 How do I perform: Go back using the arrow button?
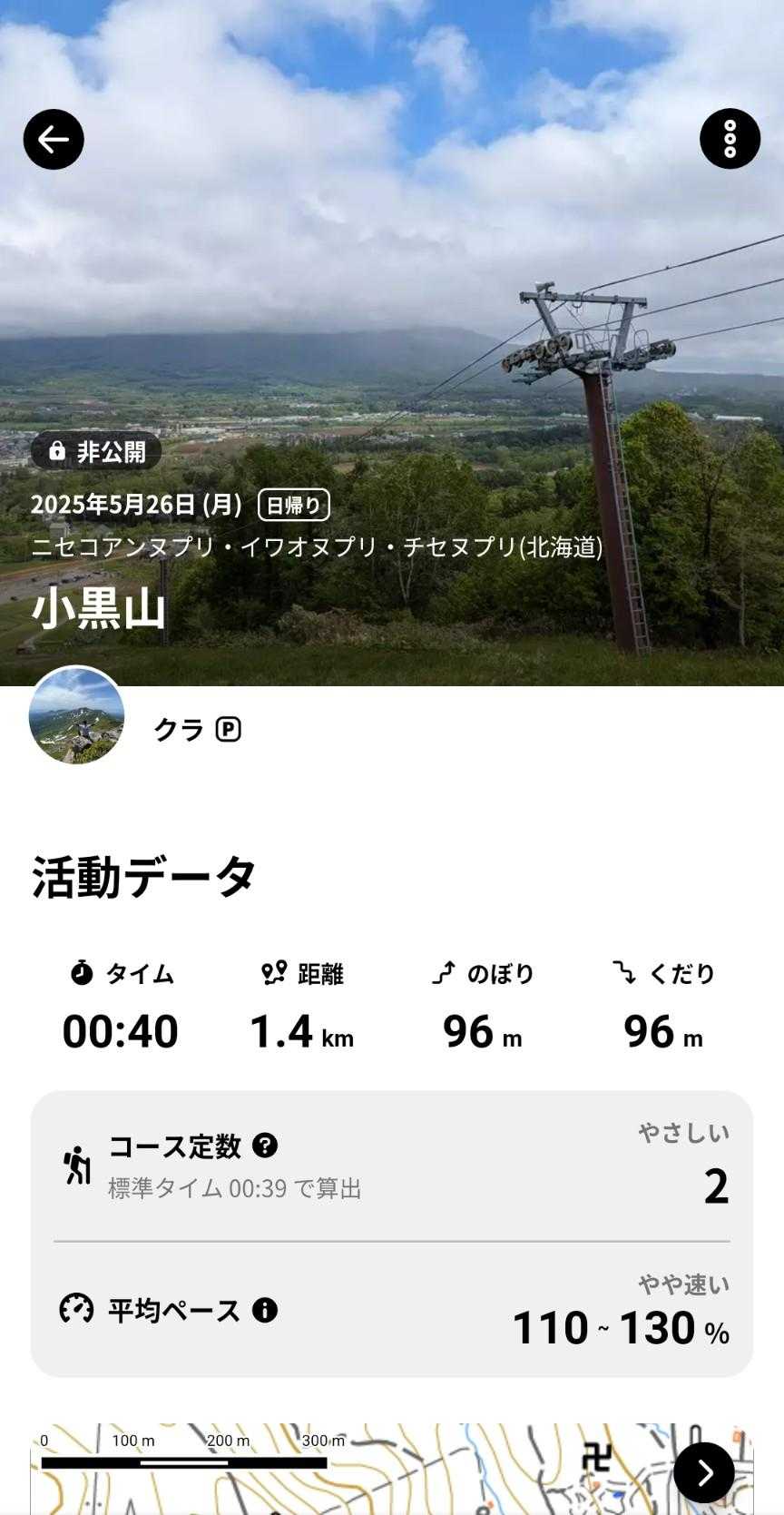point(54,139)
